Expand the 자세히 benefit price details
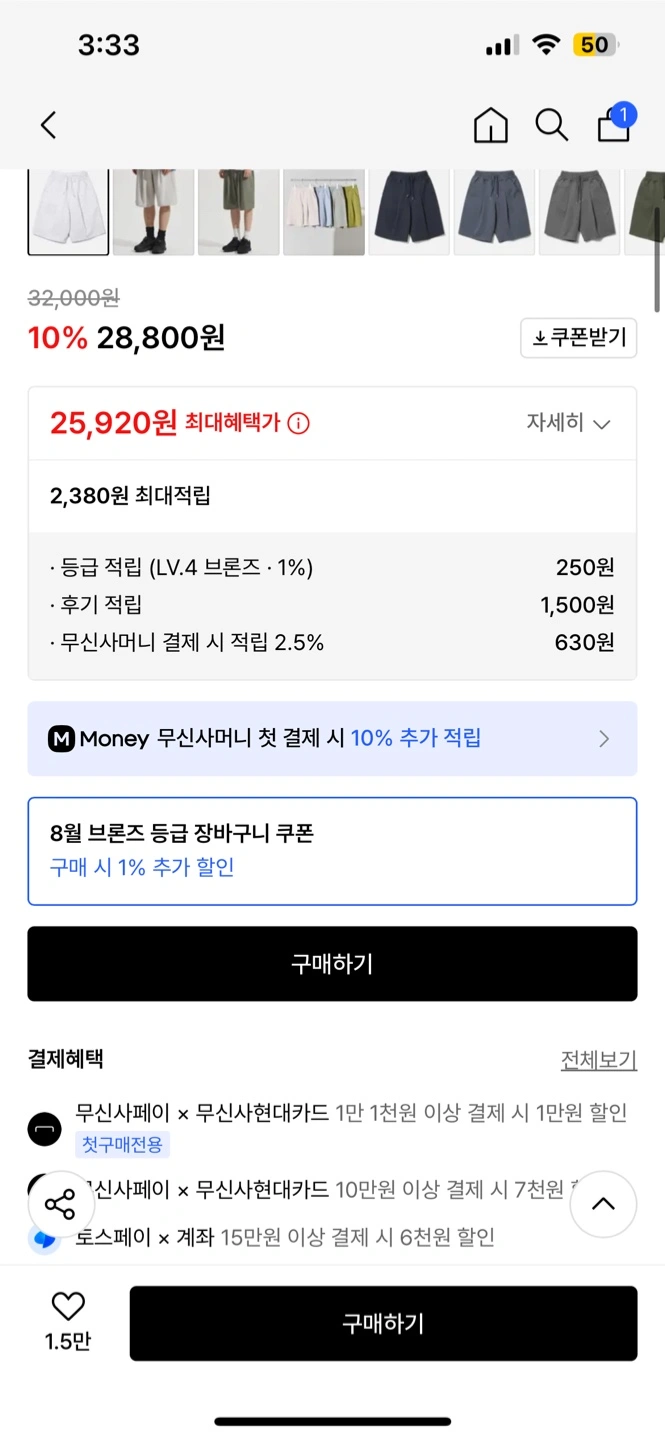The image size is (665, 1440). tap(568, 423)
